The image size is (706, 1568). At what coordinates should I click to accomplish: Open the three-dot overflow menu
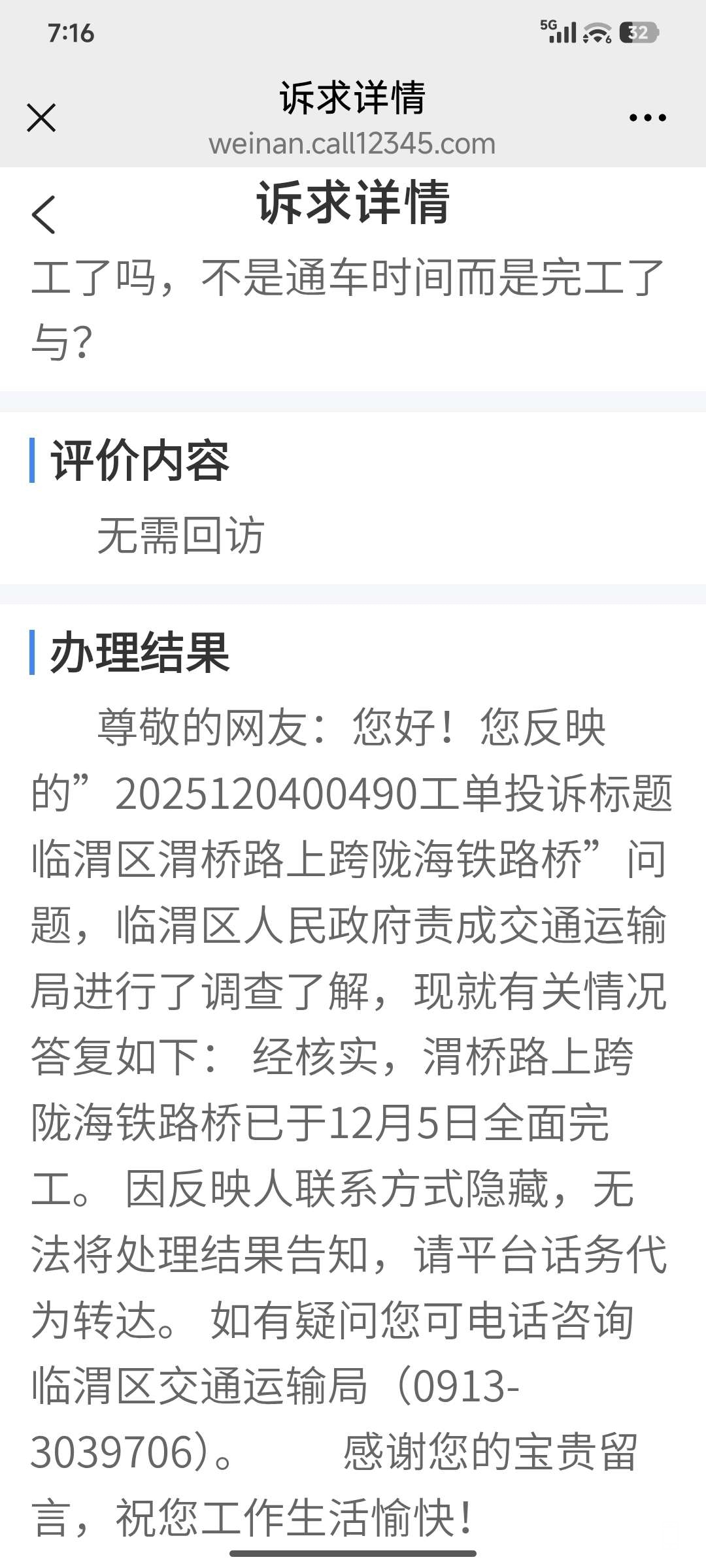(647, 118)
